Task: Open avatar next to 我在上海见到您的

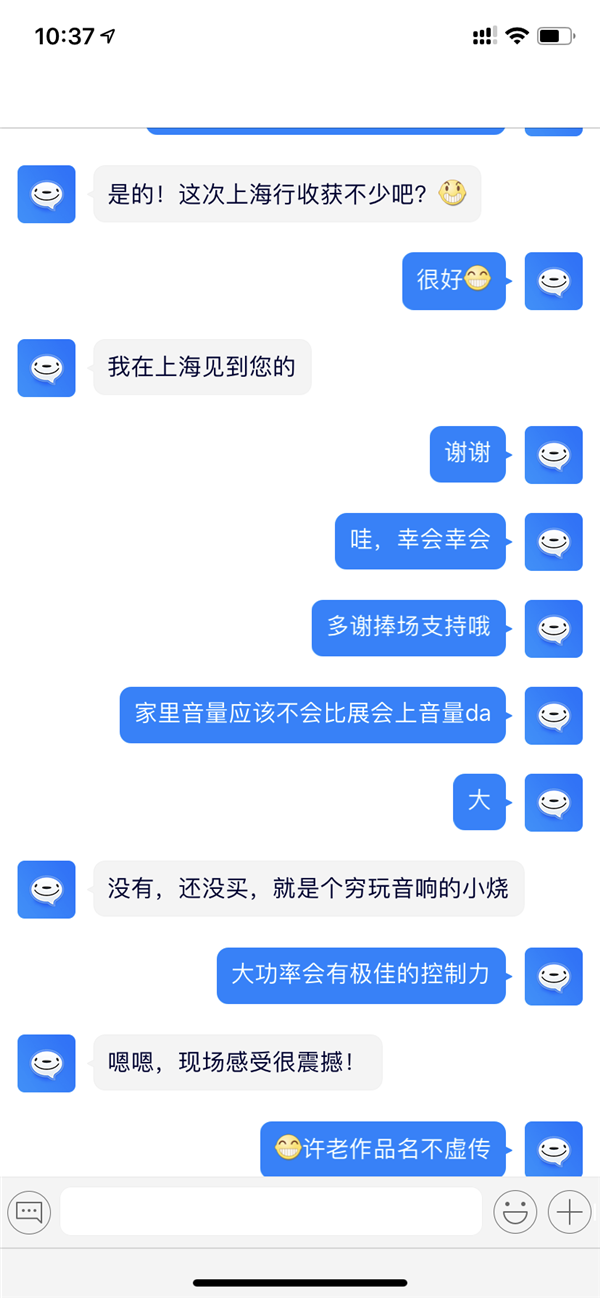Action: click(46, 368)
